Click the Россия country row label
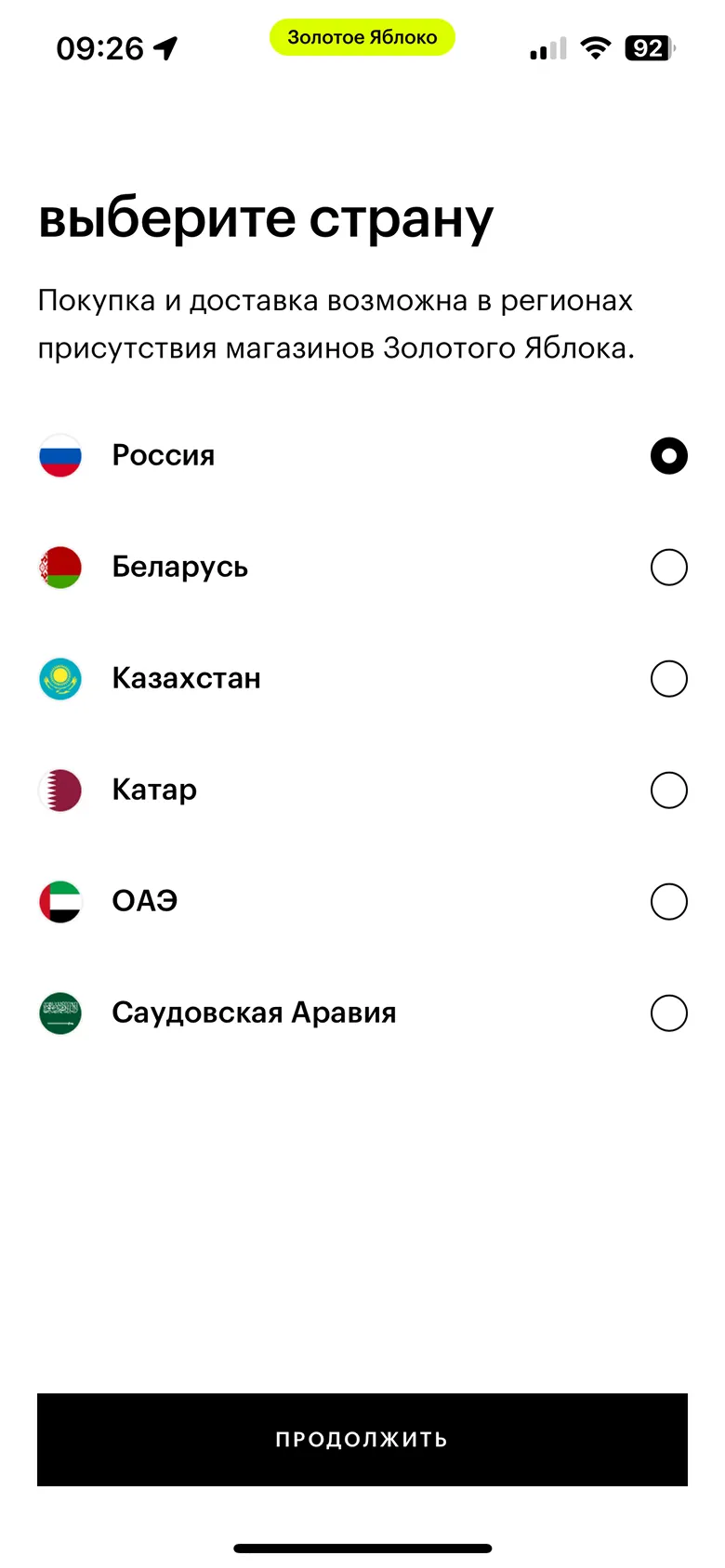The height and width of the screenshot is (1568, 725). 164,456
